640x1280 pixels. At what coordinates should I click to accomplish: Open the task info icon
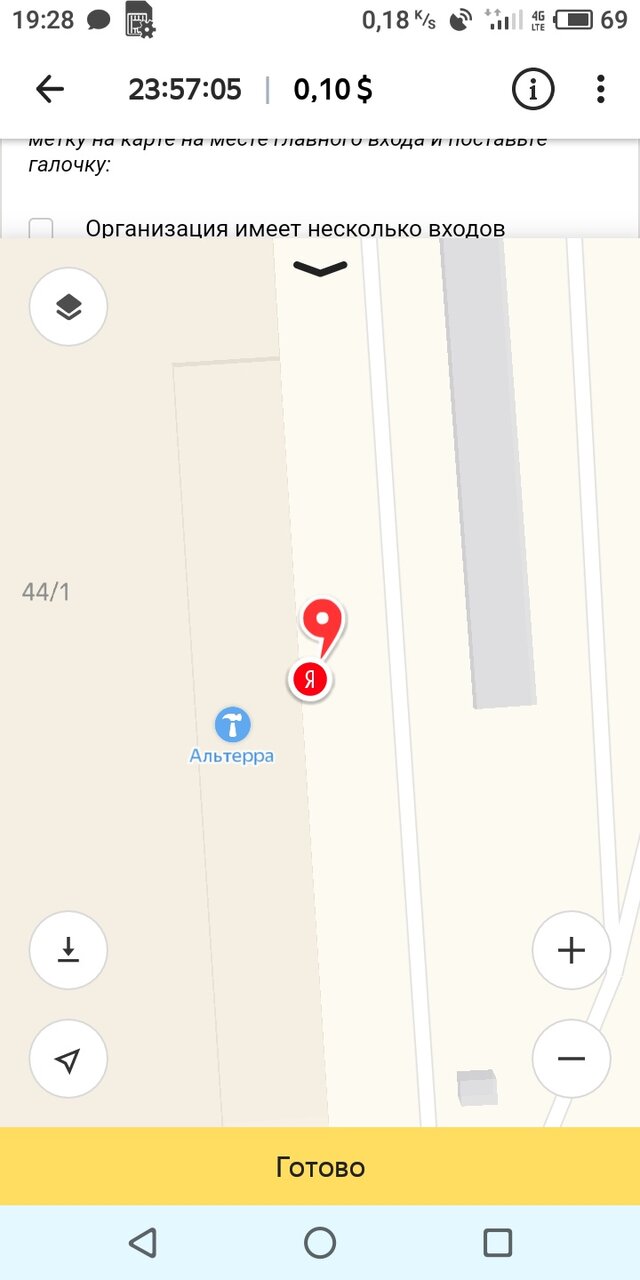533,89
